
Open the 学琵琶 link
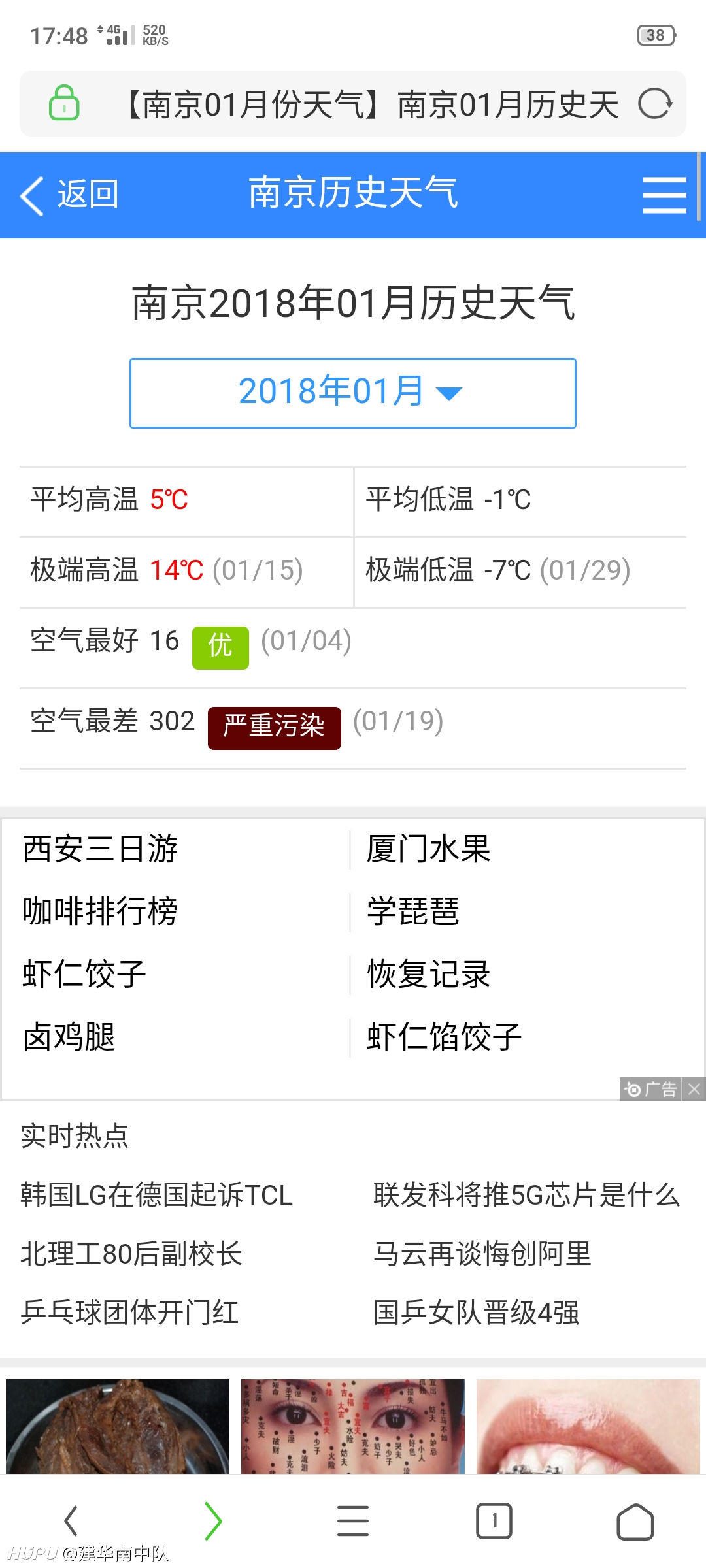(413, 911)
